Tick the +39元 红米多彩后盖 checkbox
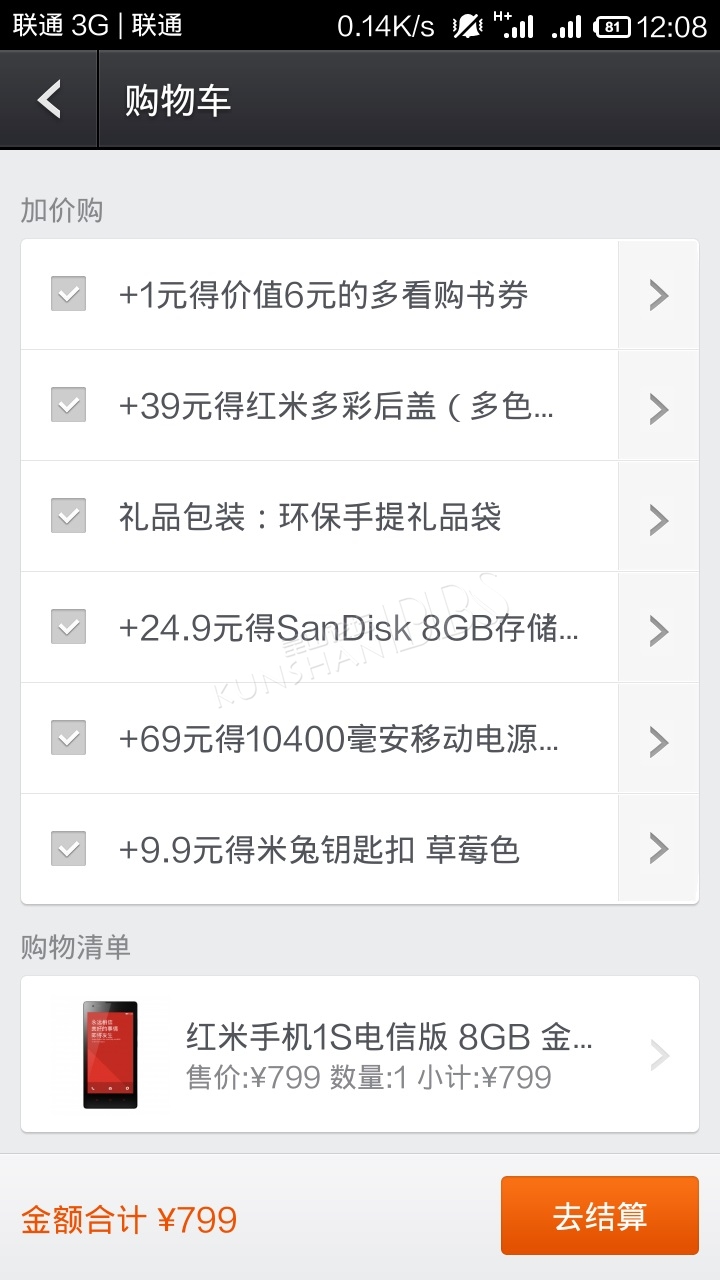Image resolution: width=720 pixels, height=1280 pixels. (x=69, y=405)
